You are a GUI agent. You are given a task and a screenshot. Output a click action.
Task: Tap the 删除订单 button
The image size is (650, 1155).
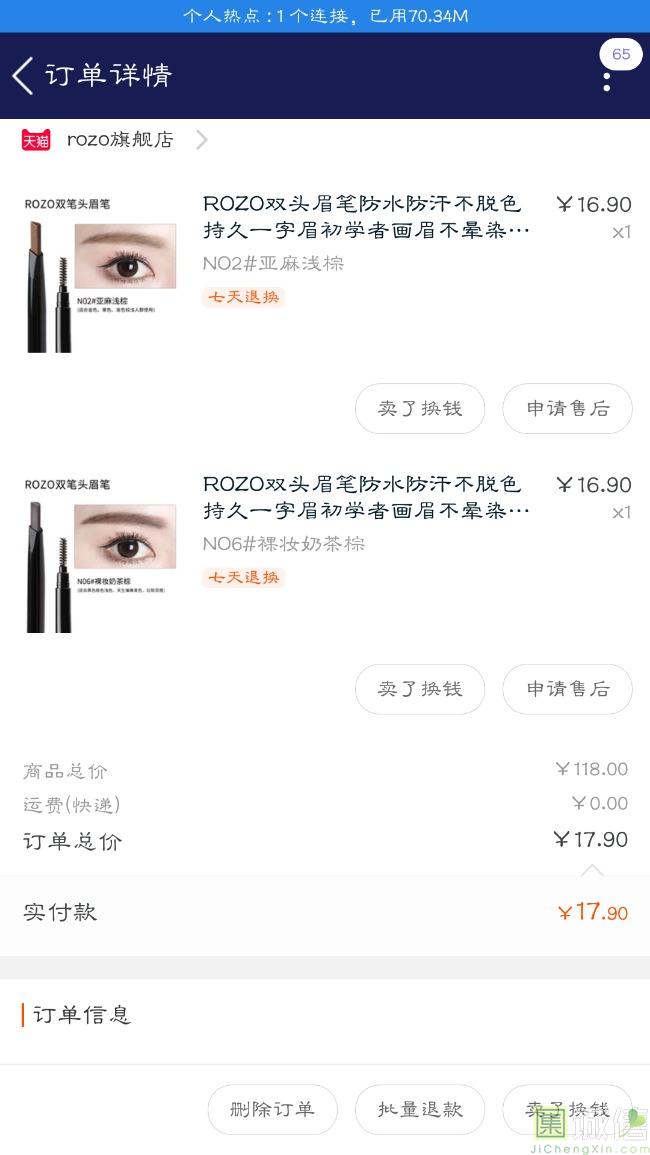(x=272, y=1109)
